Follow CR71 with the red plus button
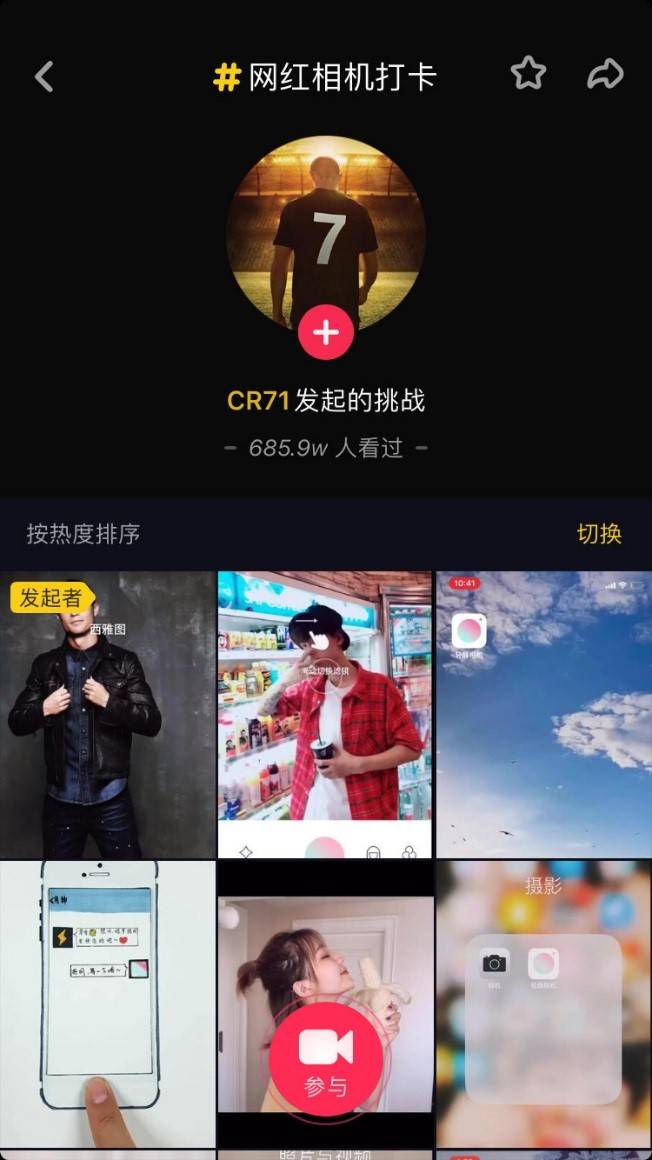 (x=326, y=333)
